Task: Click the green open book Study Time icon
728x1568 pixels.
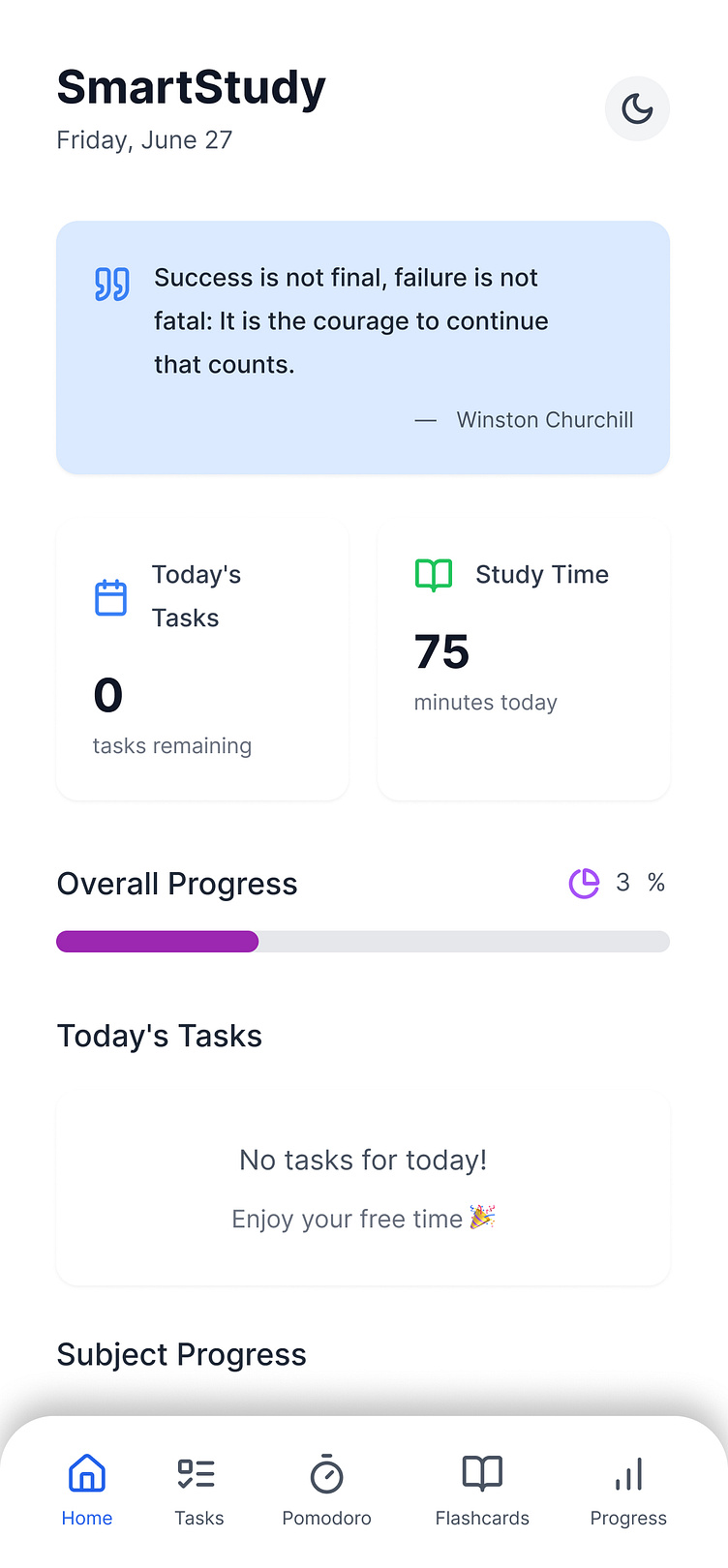Action: 433,574
